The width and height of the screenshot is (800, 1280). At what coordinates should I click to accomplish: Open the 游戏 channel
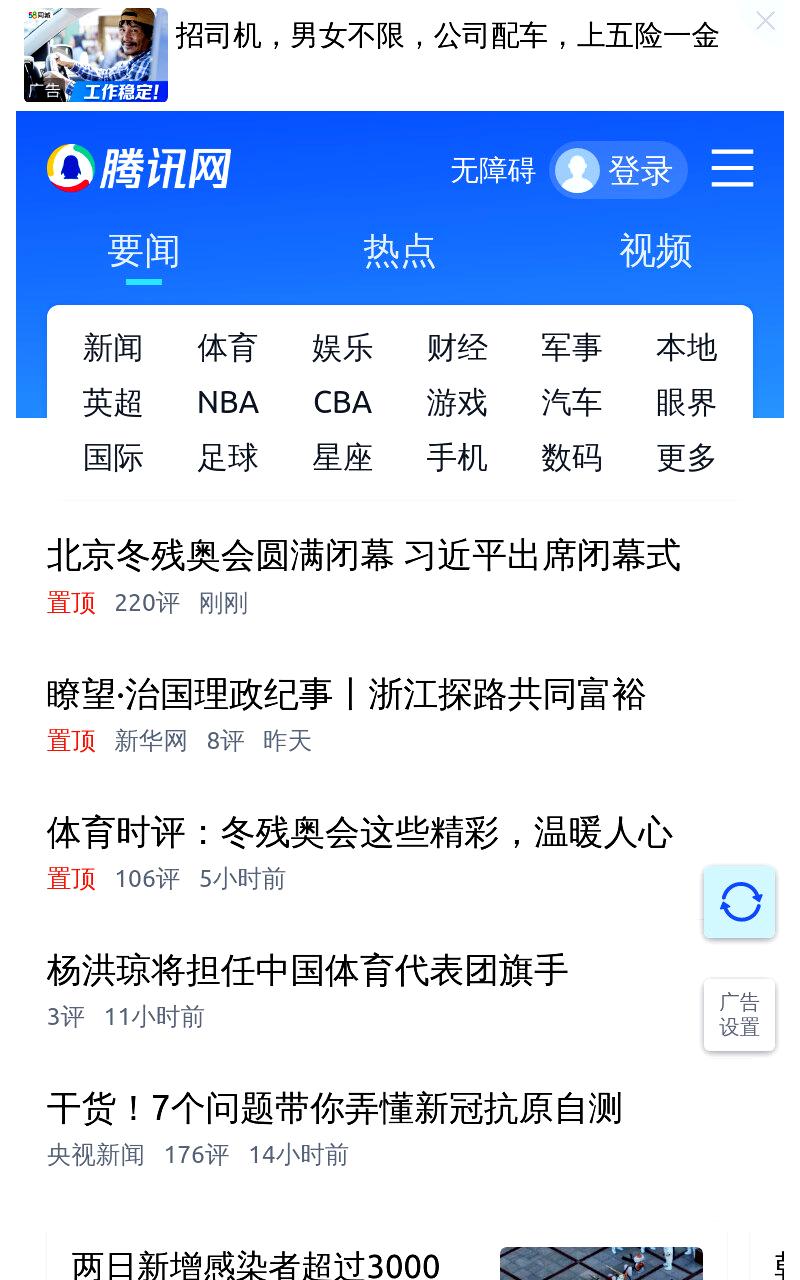(x=457, y=403)
